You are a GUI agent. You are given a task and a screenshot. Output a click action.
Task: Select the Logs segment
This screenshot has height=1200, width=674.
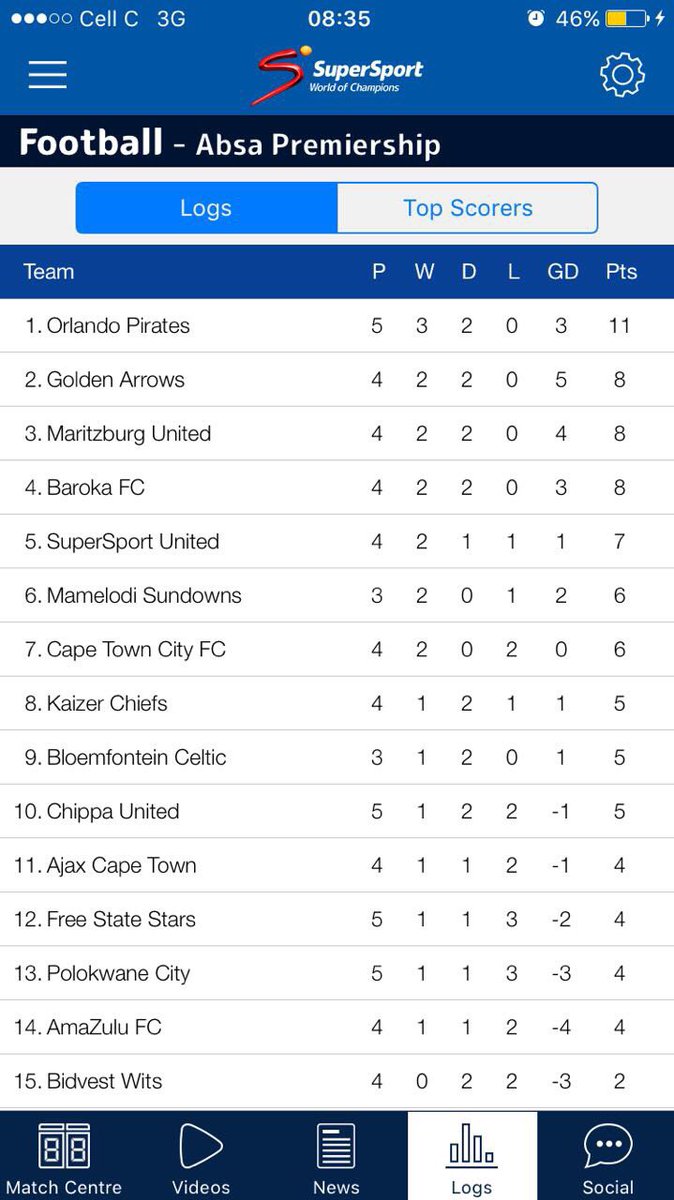tap(206, 208)
